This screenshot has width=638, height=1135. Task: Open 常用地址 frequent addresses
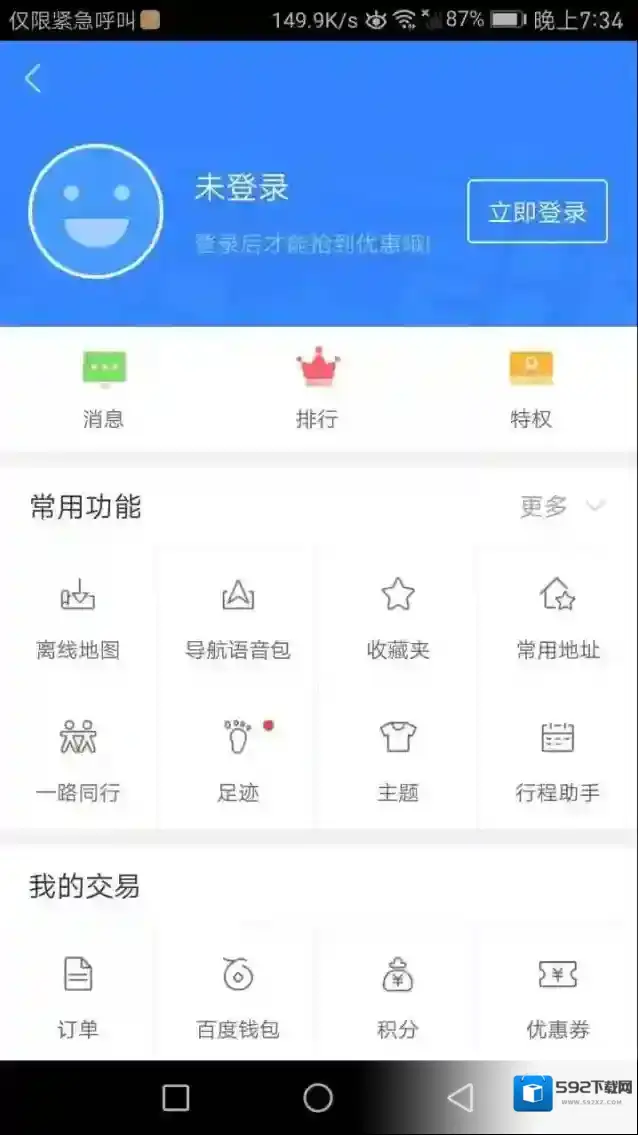pos(558,619)
